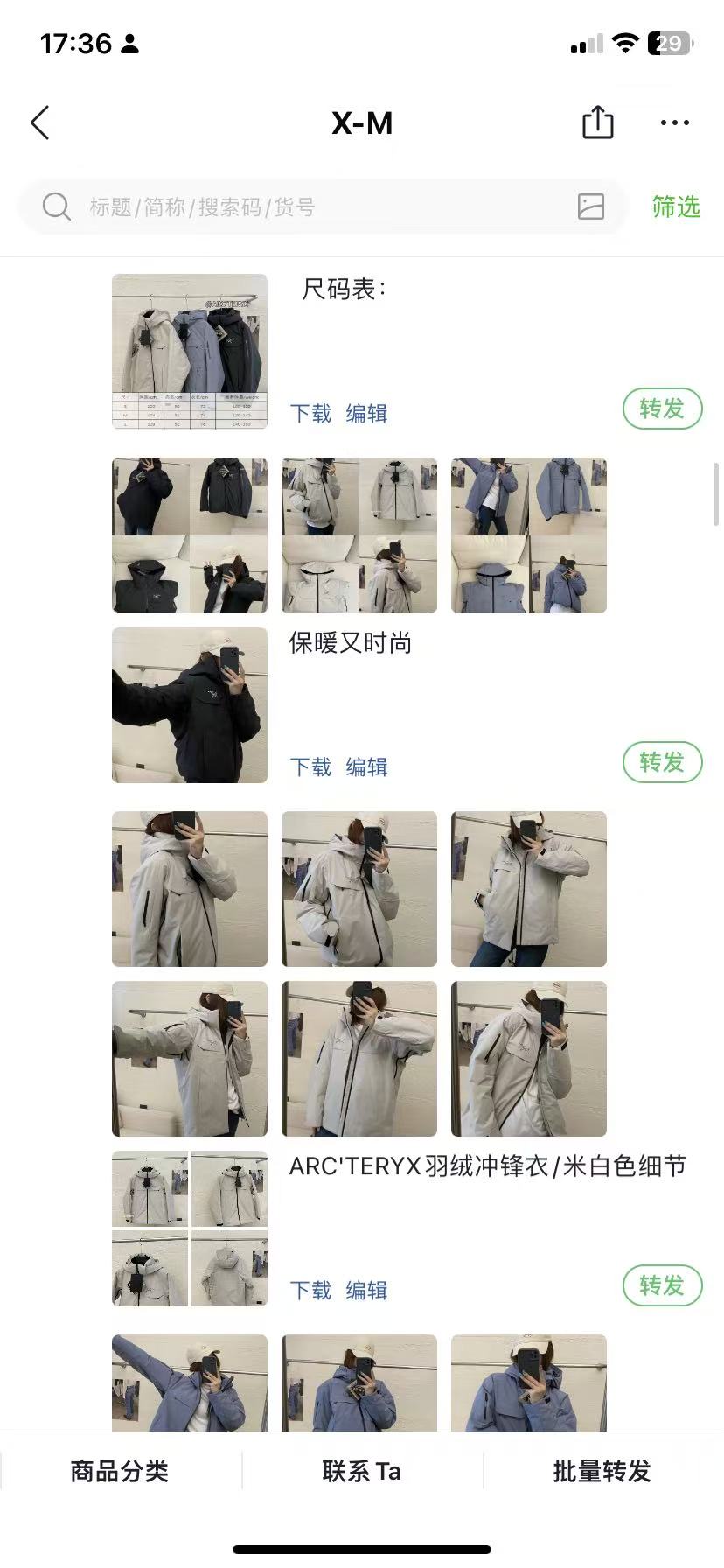This screenshot has height=1568, width=724.
Task: Edit the 保暖又时尚 post
Action: pyautogui.click(x=366, y=767)
